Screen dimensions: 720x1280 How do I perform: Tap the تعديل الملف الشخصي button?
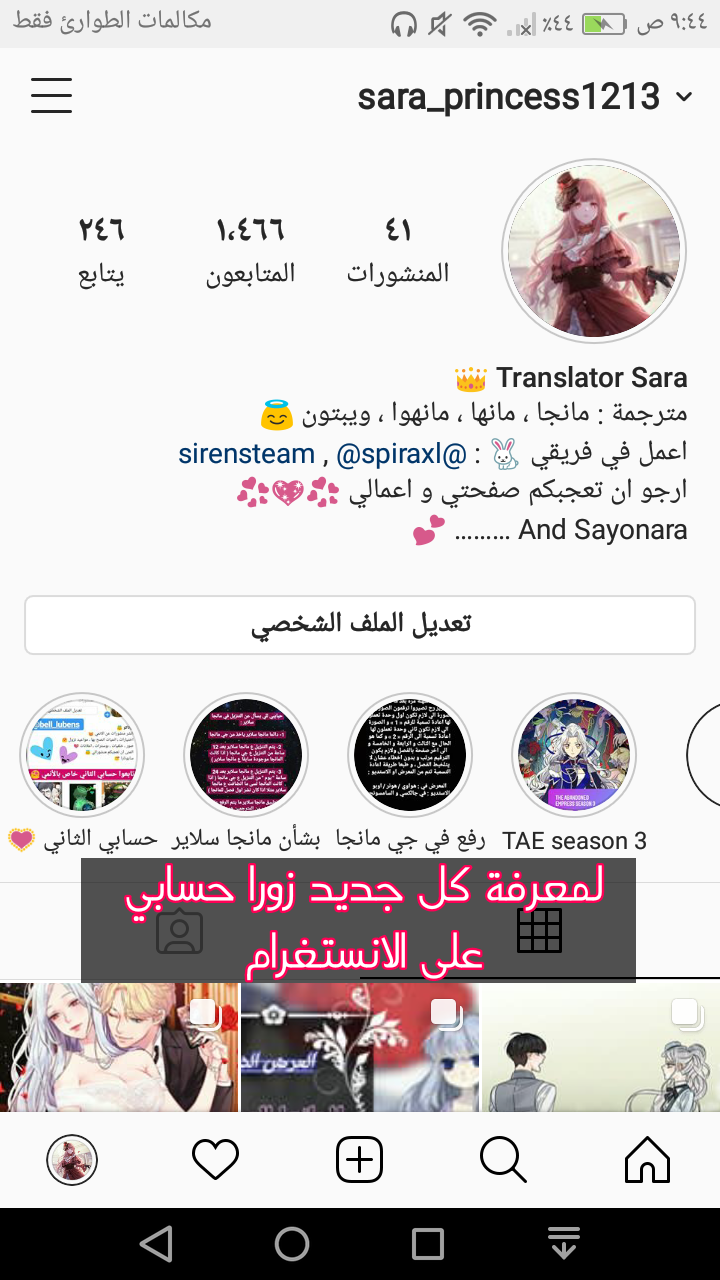(360, 625)
